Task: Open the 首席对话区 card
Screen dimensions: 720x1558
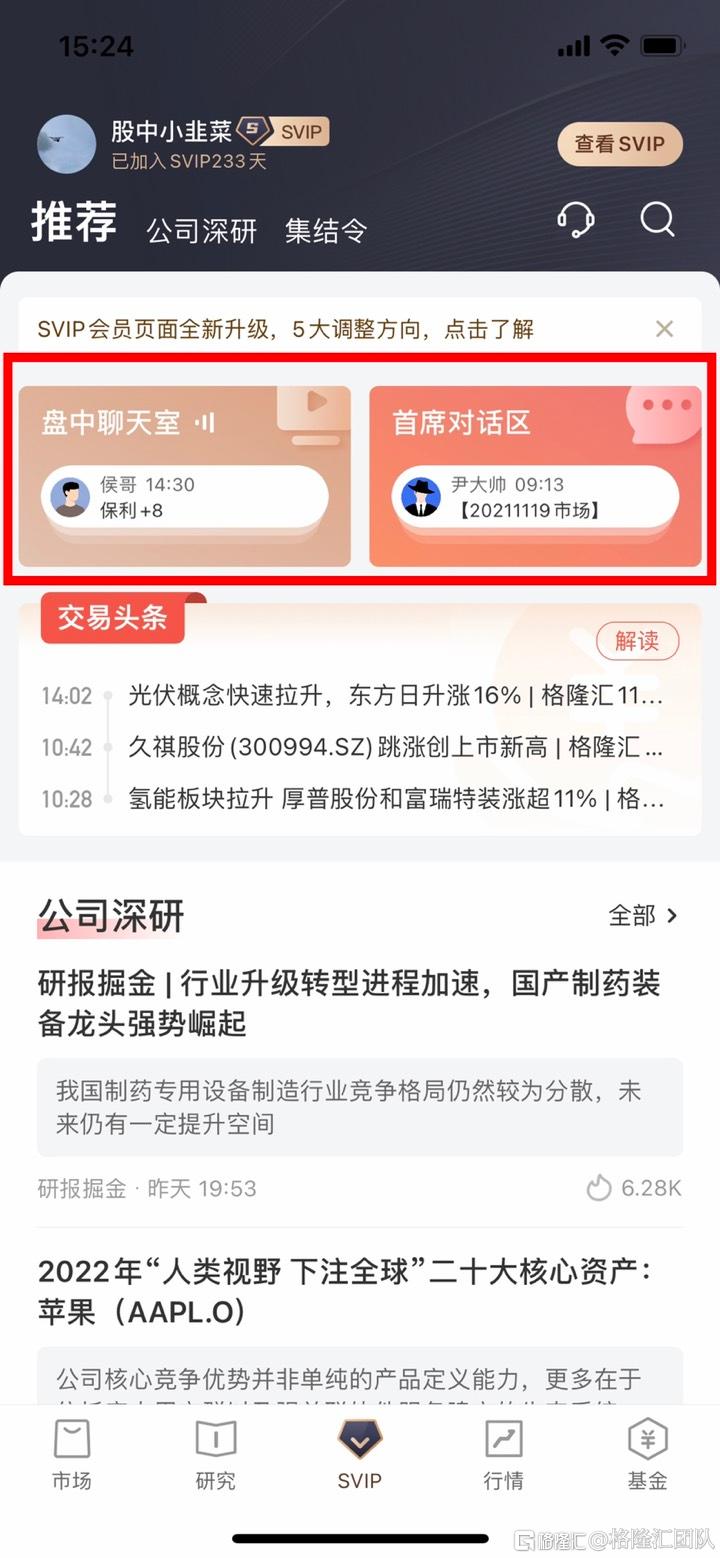Action: (535, 476)
